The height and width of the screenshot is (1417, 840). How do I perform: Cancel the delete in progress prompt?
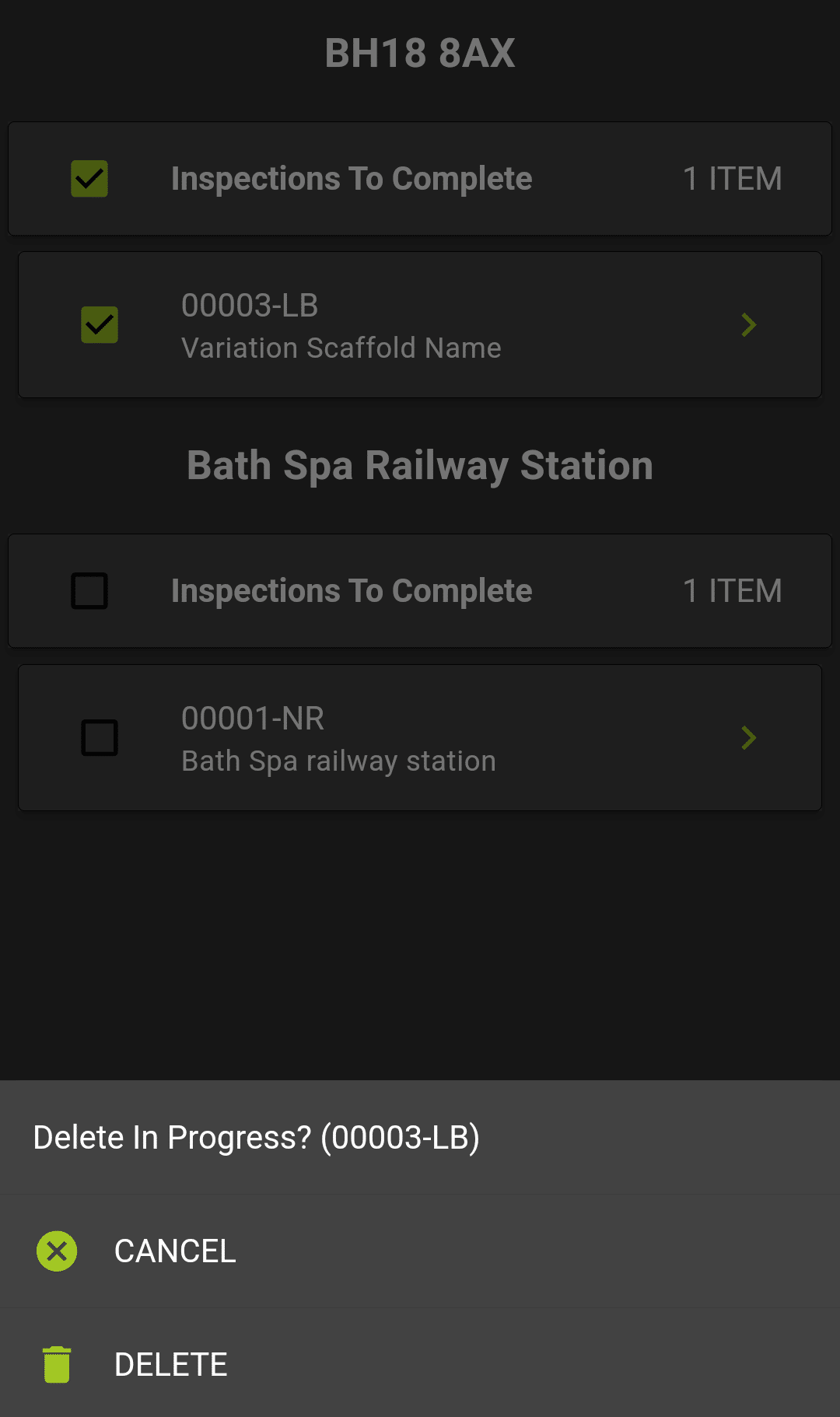pyautogui.click(x=174, y=1251)
